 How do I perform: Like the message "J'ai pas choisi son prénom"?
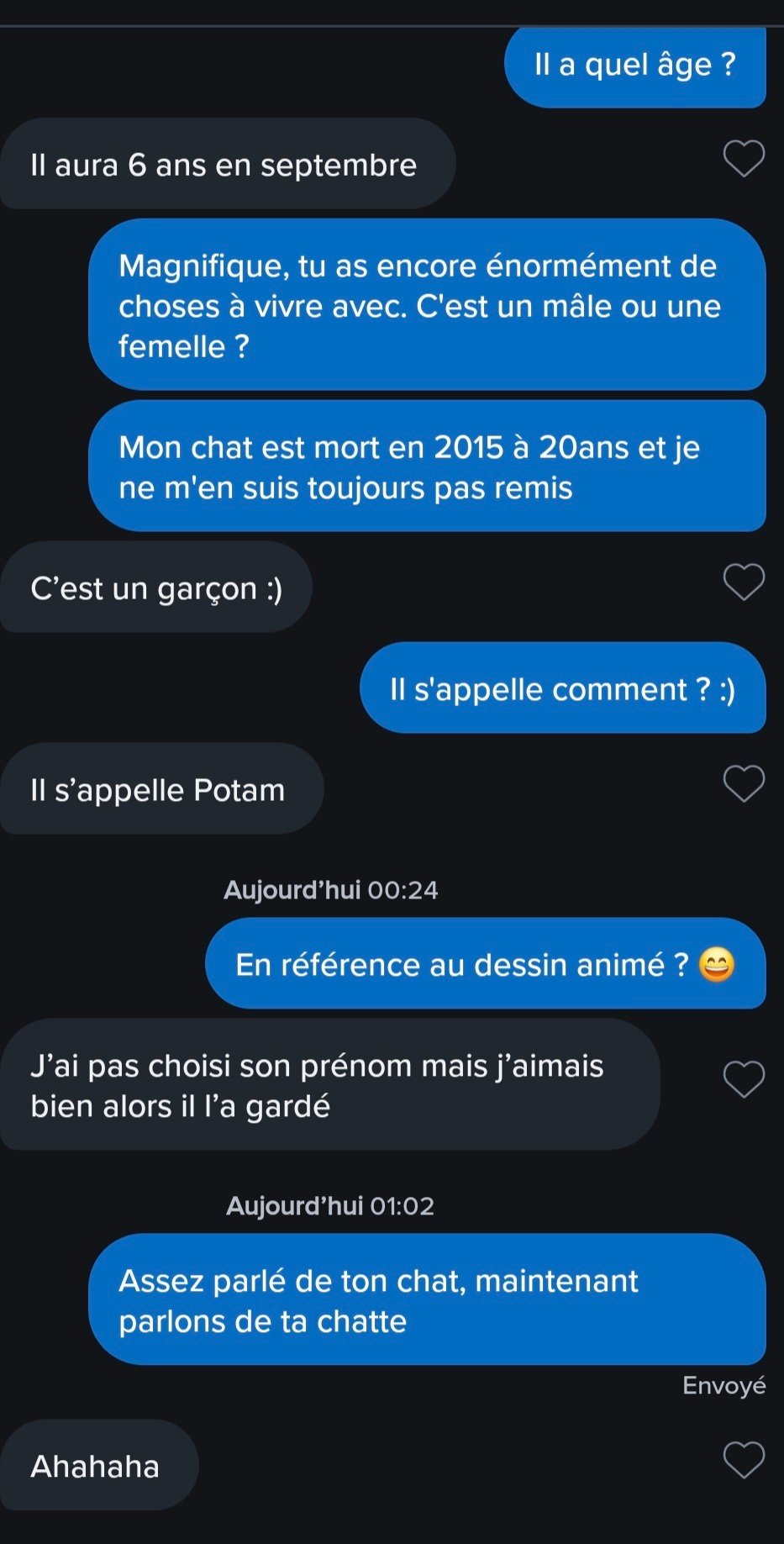click(x=744, y=1080)
